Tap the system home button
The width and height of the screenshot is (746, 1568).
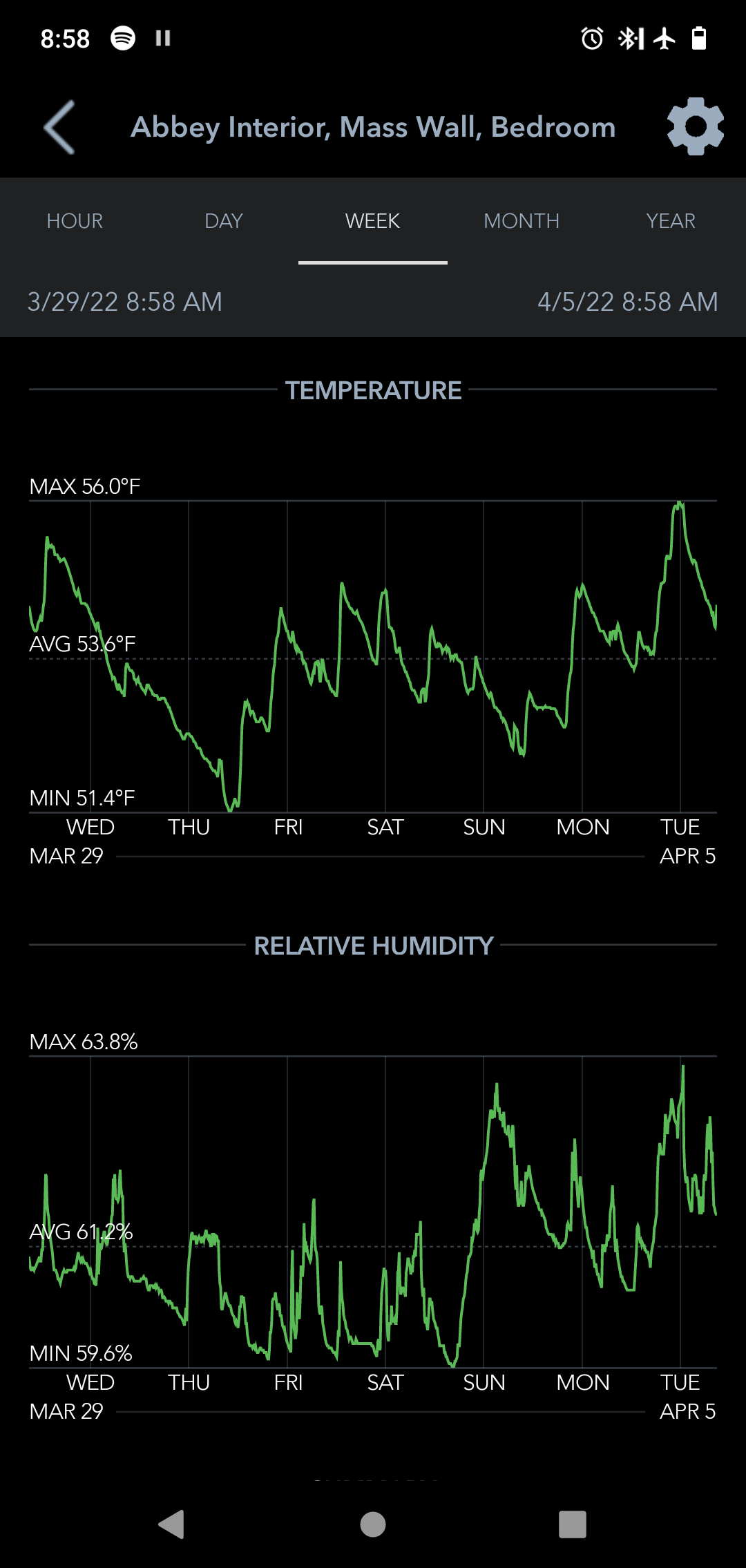[373, 1524]
